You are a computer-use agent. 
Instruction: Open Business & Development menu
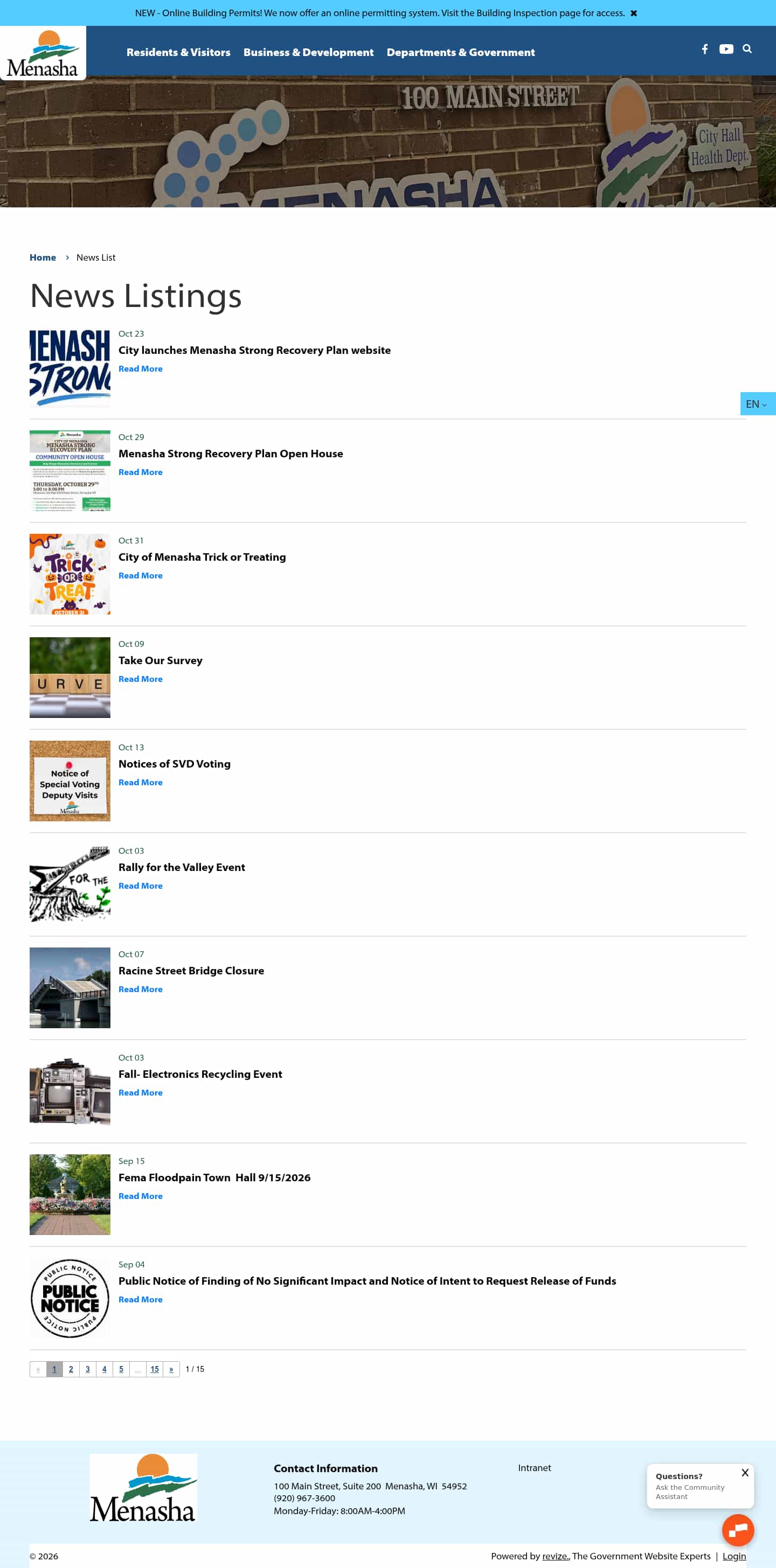[x=308, y=52]
